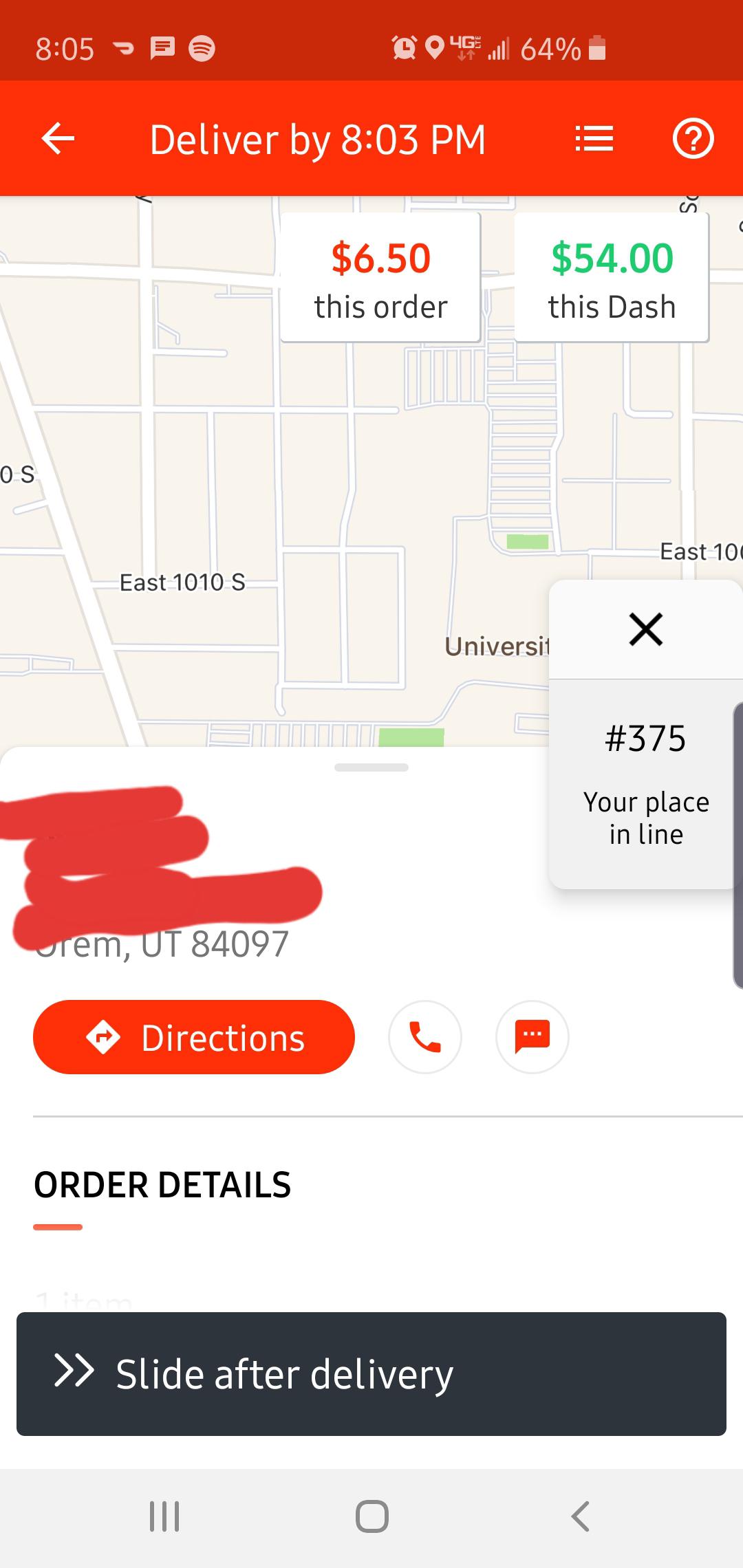Viewport: 743px width, 1568px height.
Task: Open the order list icon
Action: pos(594,138)
